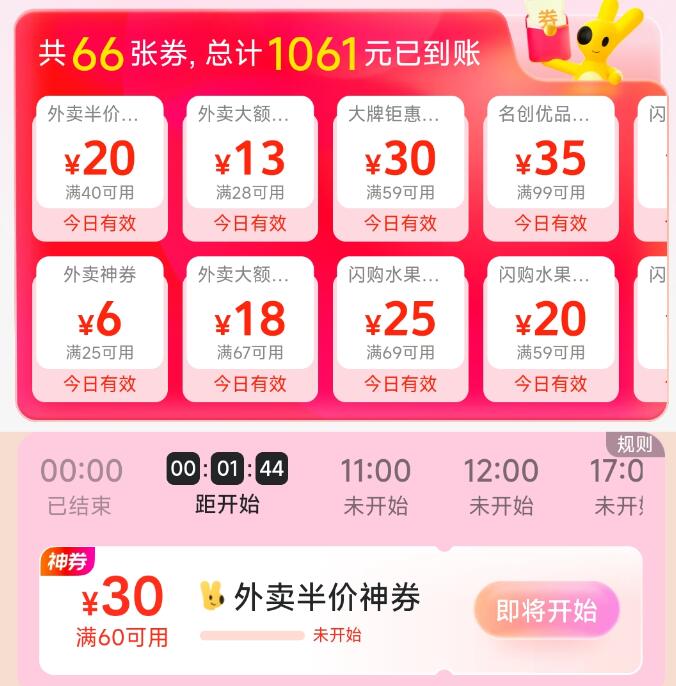The image size is (676, 686).
Task: Switch to the 11:00 未开始 session
Action: point(375,487)
